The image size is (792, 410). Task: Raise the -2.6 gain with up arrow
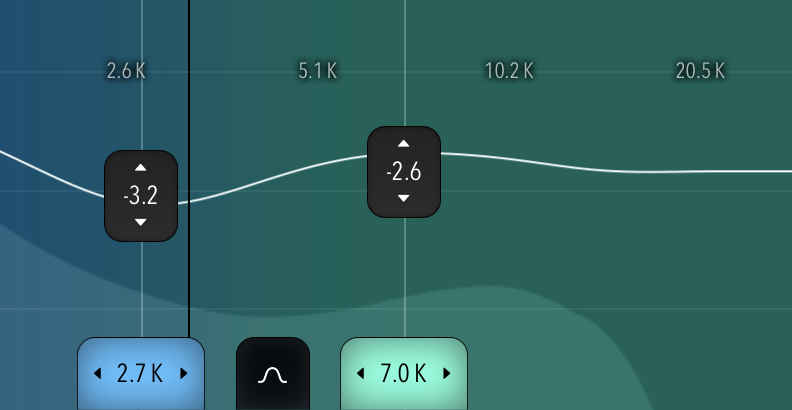[404, 144]
